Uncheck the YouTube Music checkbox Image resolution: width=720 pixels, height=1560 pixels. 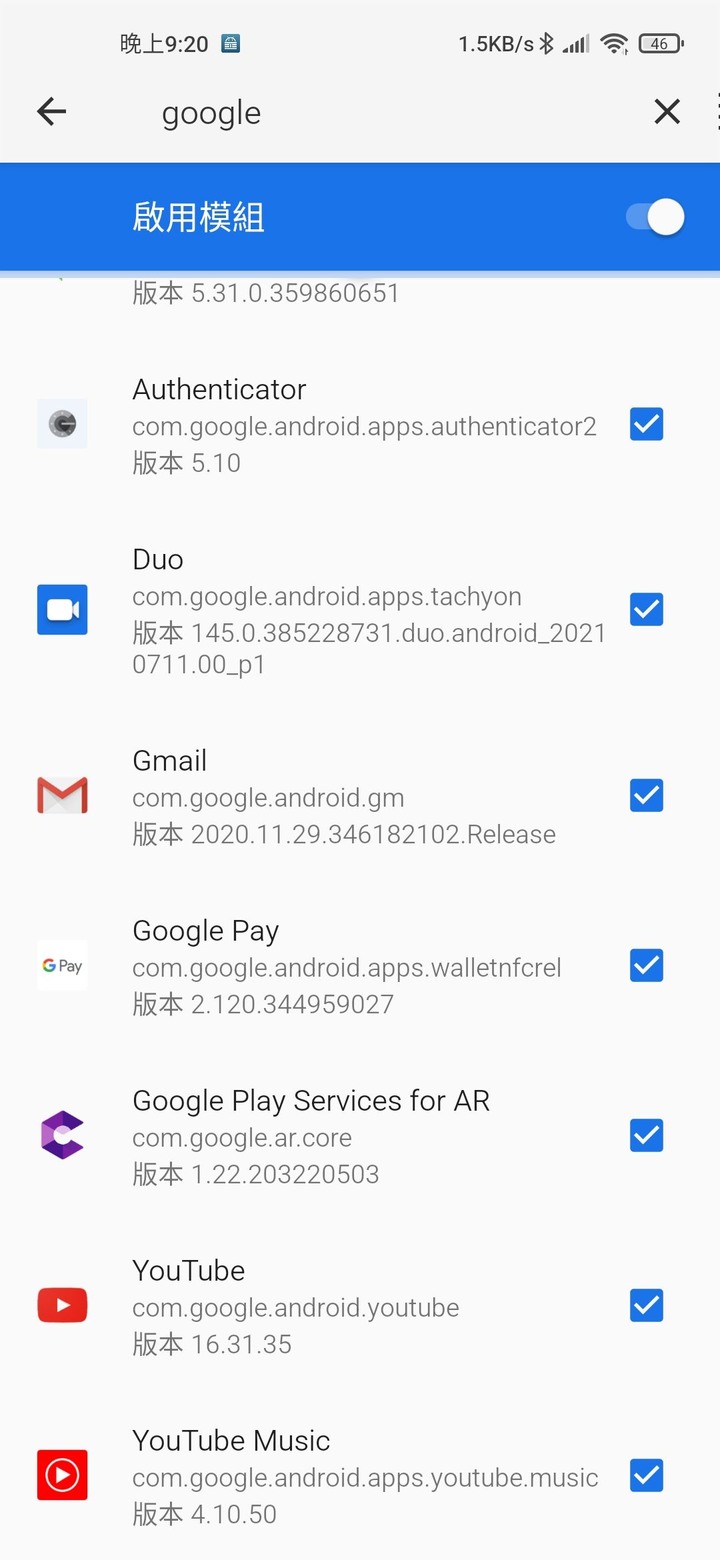(646, 1475)
